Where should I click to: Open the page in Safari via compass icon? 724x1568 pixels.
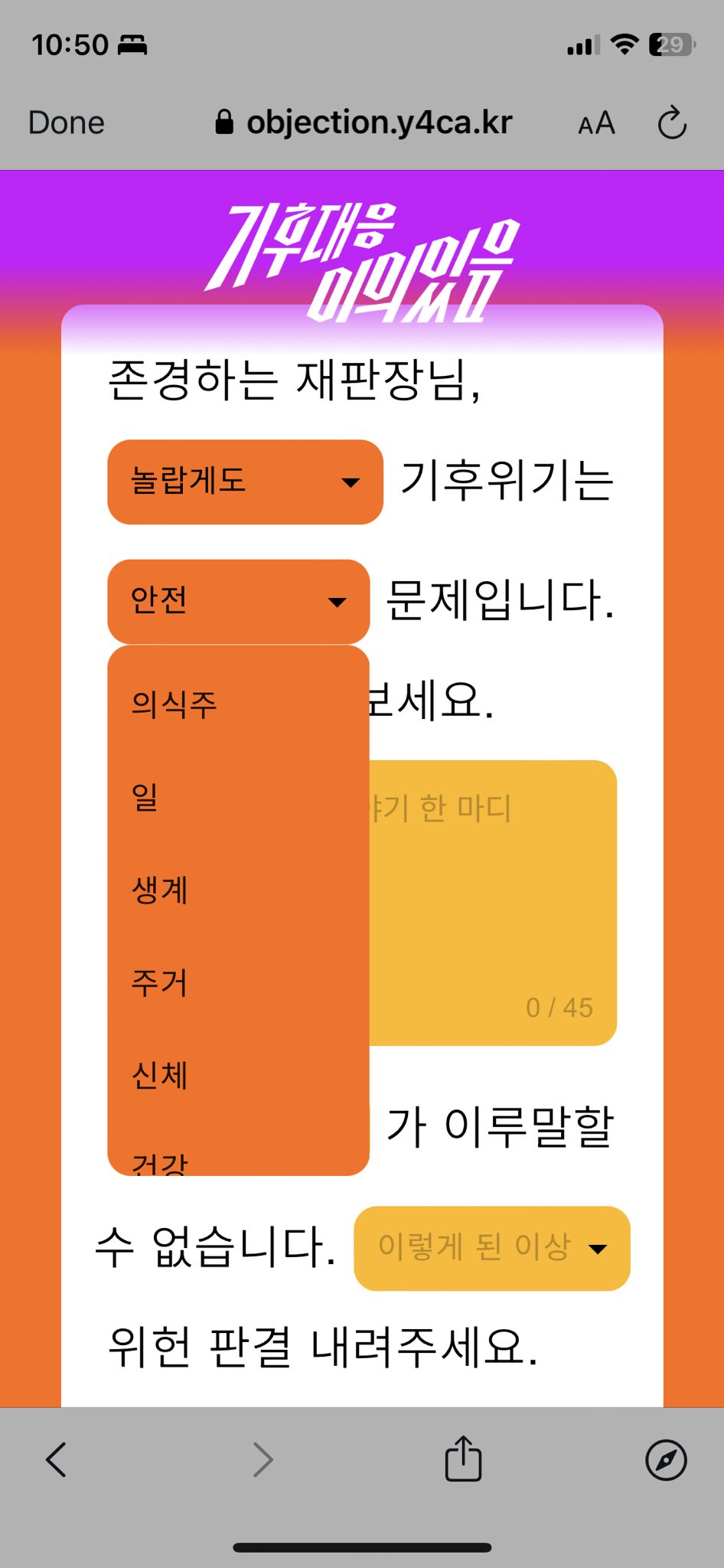(x=666, y=1460)
